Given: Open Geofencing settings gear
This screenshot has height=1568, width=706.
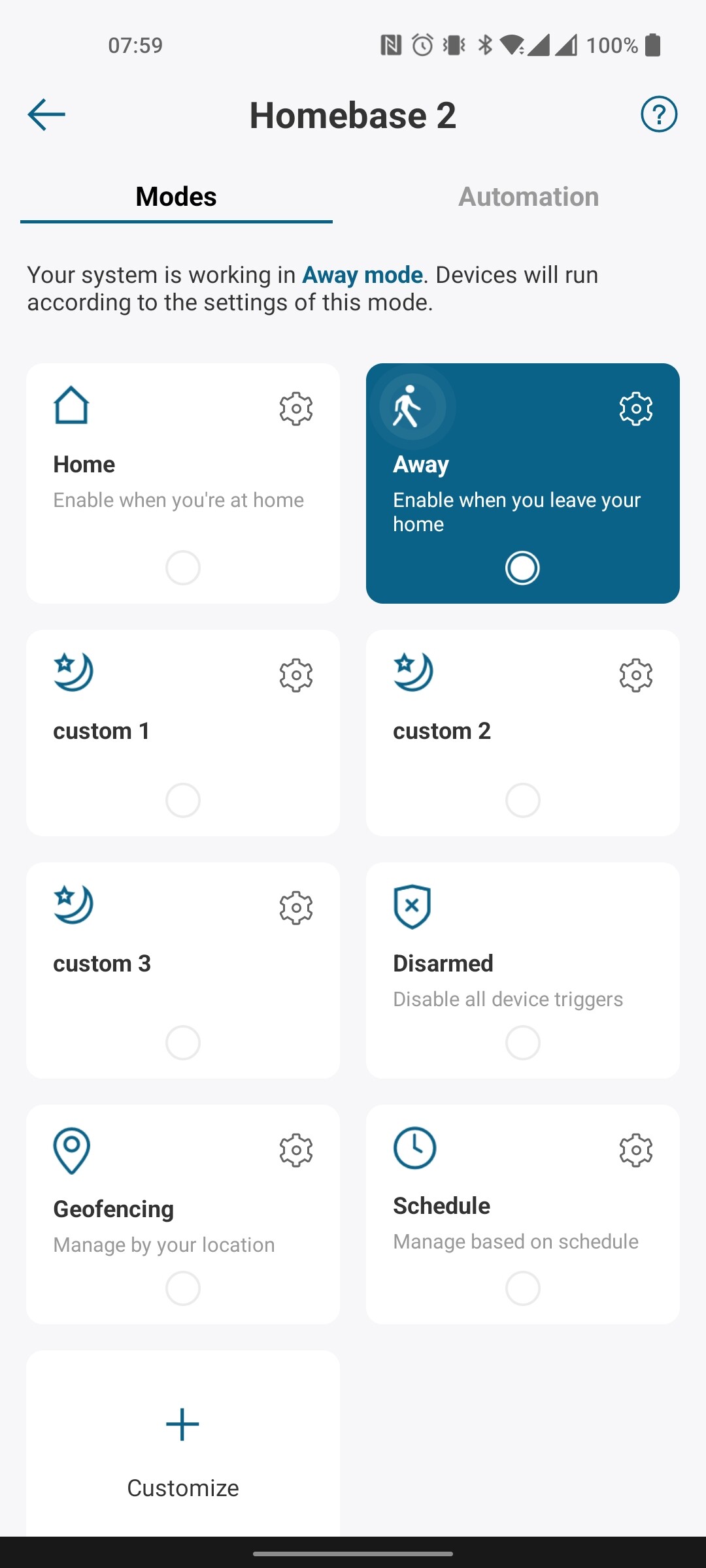Looking at the screenshot, I should pos(296,1150).
